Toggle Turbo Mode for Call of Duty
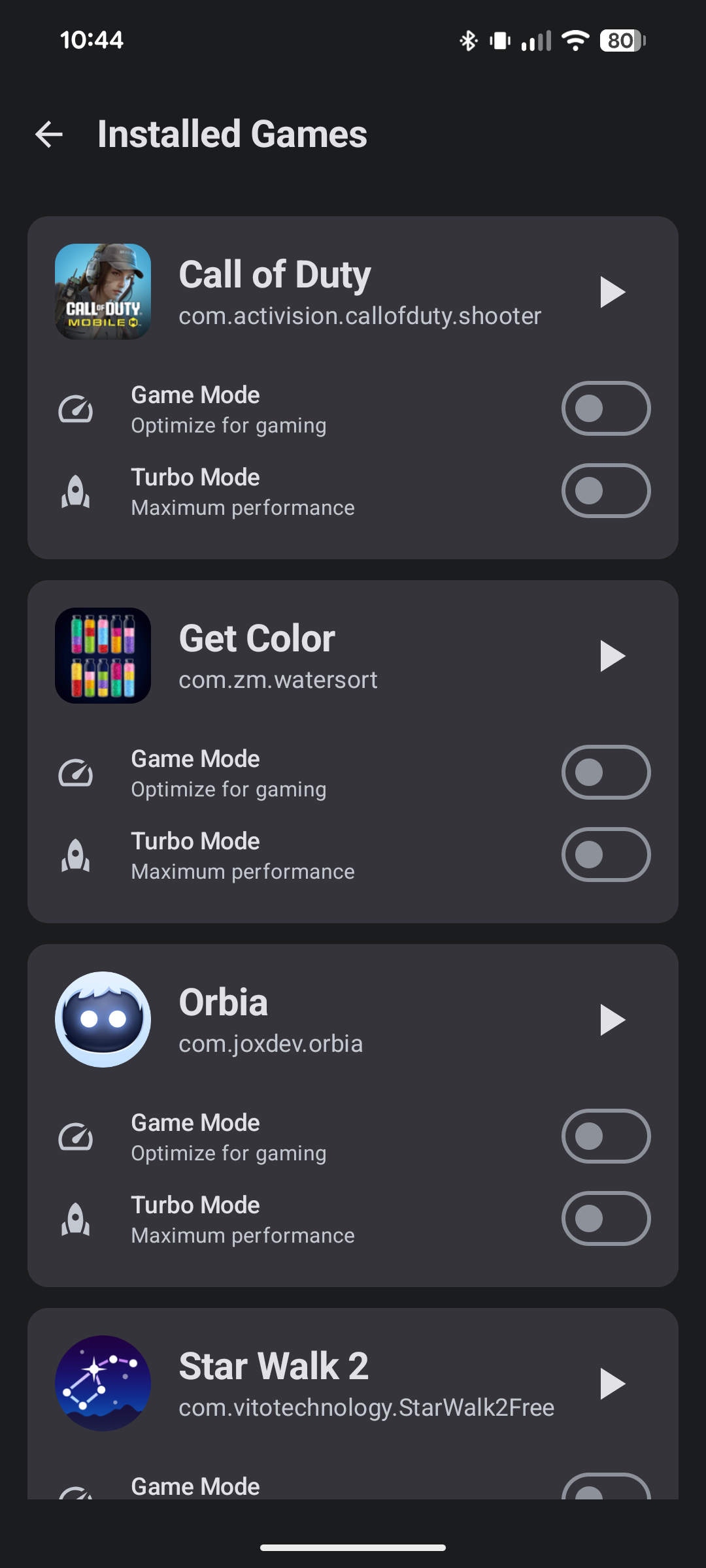706x1568 pixels. 605,491
